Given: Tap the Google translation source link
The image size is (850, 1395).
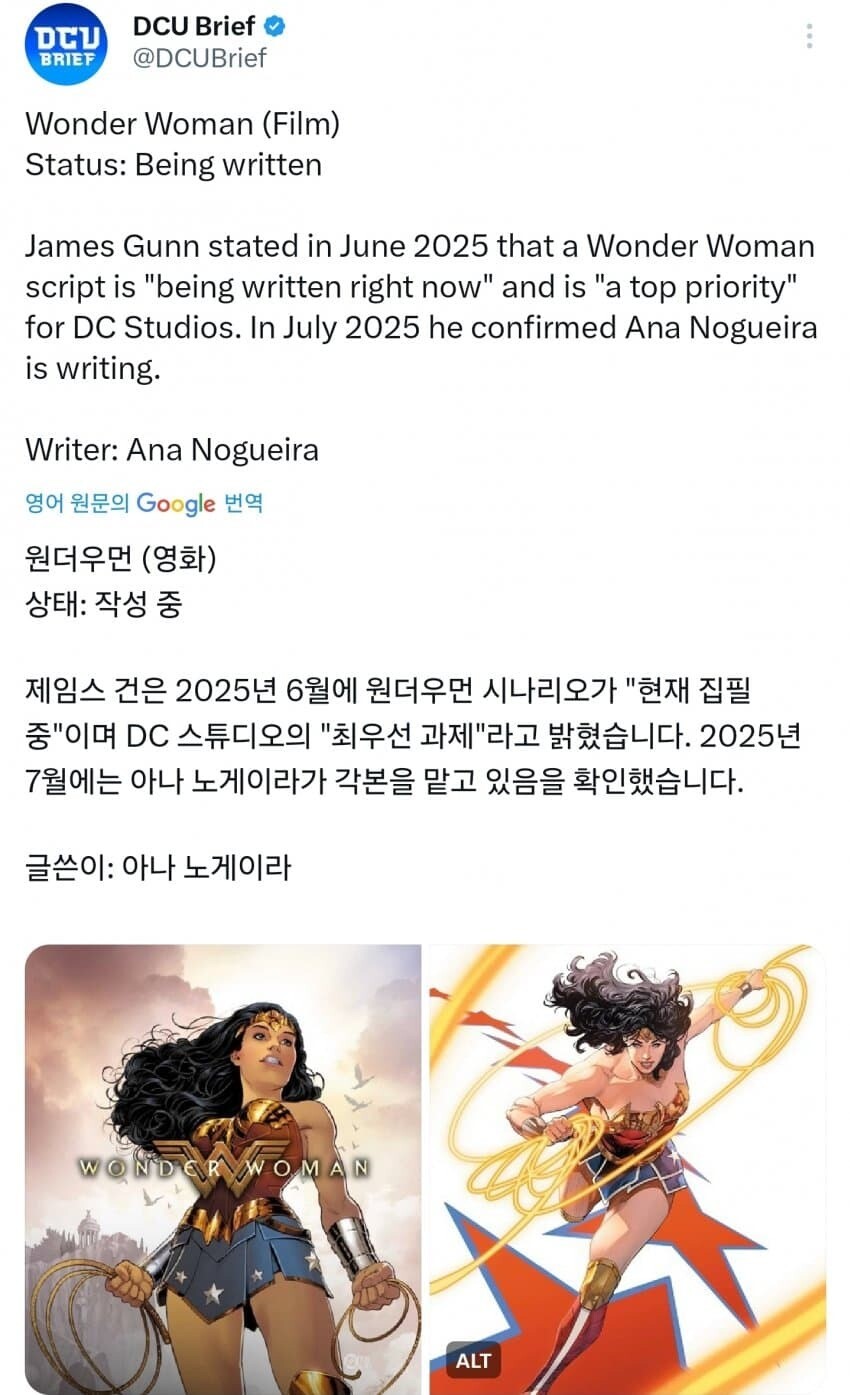Looking at the screenshot, I should click(x=144, y=503).
